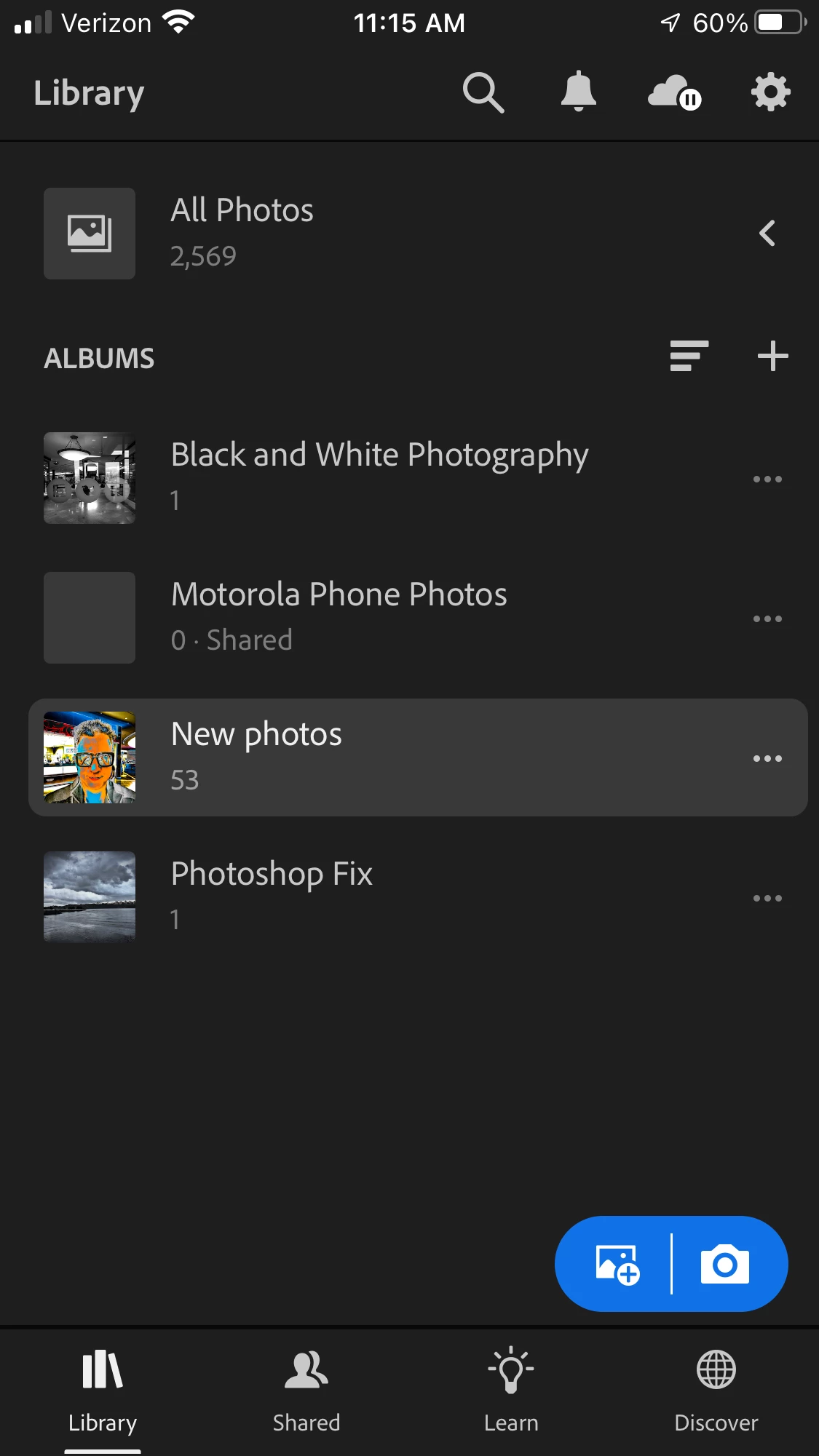Open All Photos
Screen dimensions: 819x1456
point(242,232)
